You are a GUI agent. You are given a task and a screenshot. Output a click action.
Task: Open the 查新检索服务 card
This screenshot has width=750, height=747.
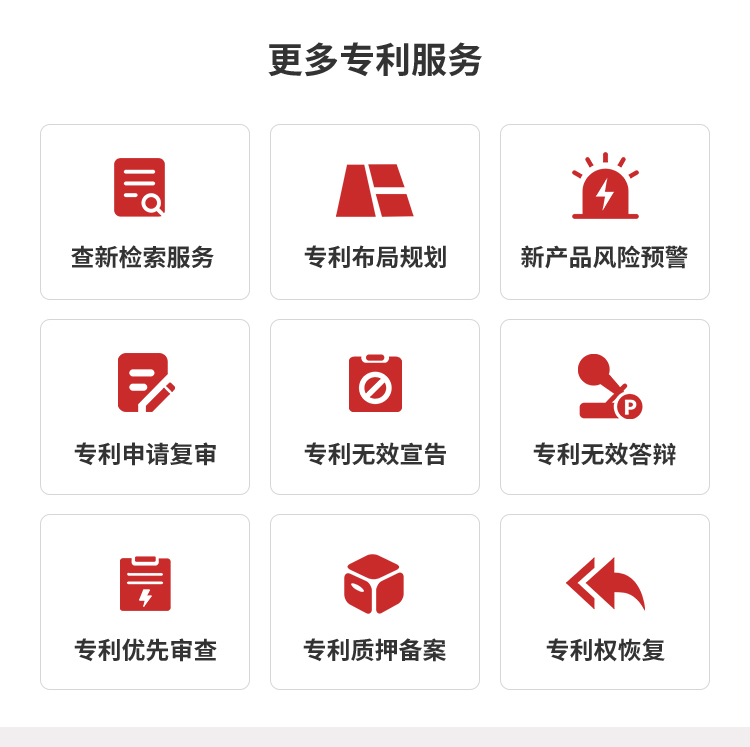coord(145,212)
